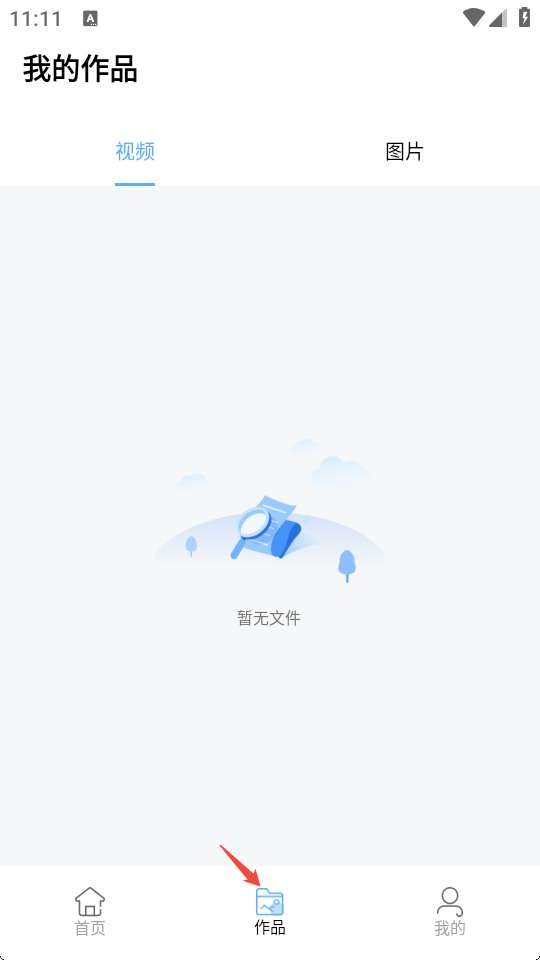Open the 作品 tab in bottom navigation
The width and height of the screenshot is (540, 960).
[x=269, y=912]
